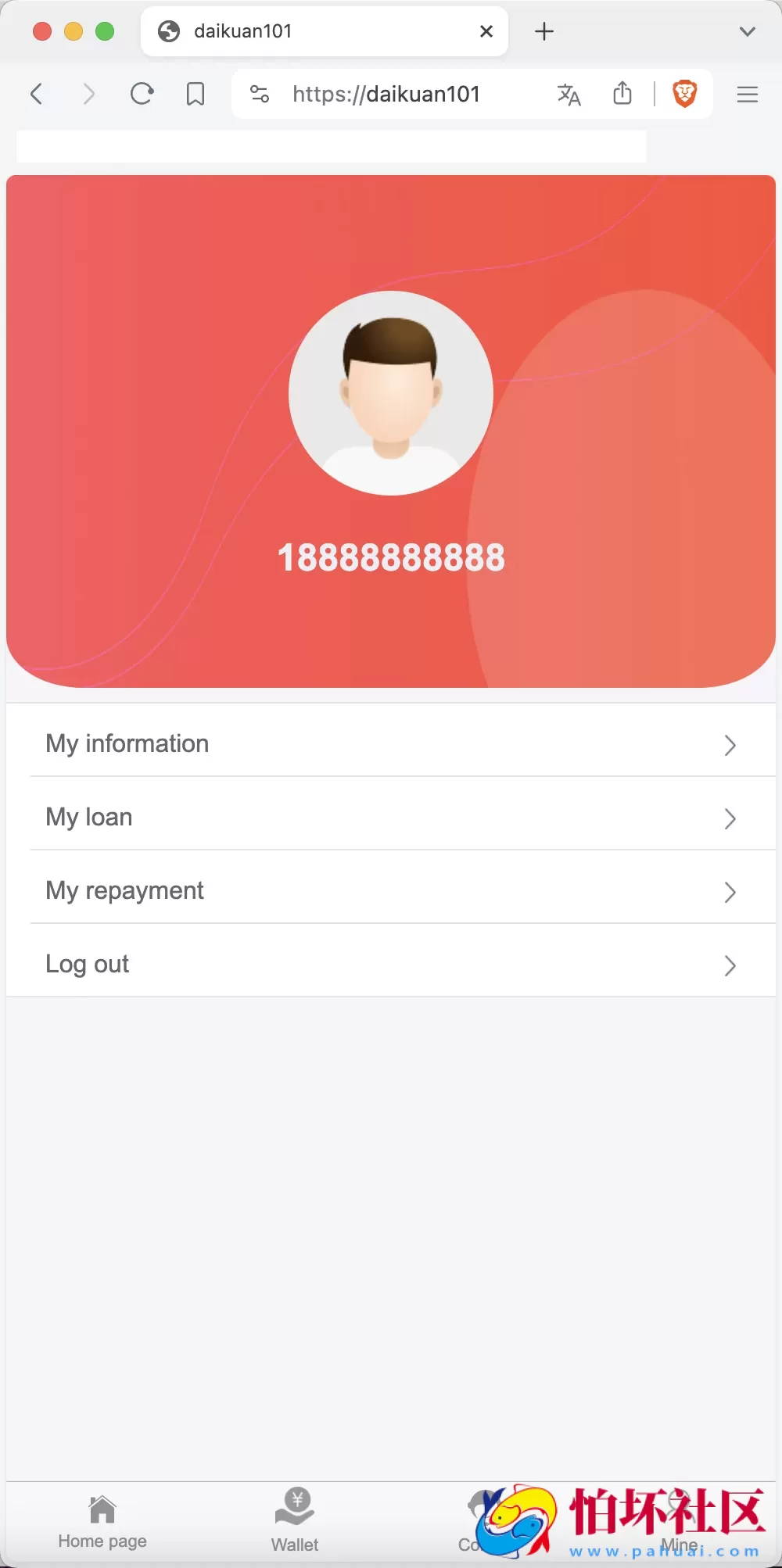Click the phone number 18888888888 label
This screenshot has height=1568, width=782.
391,557
